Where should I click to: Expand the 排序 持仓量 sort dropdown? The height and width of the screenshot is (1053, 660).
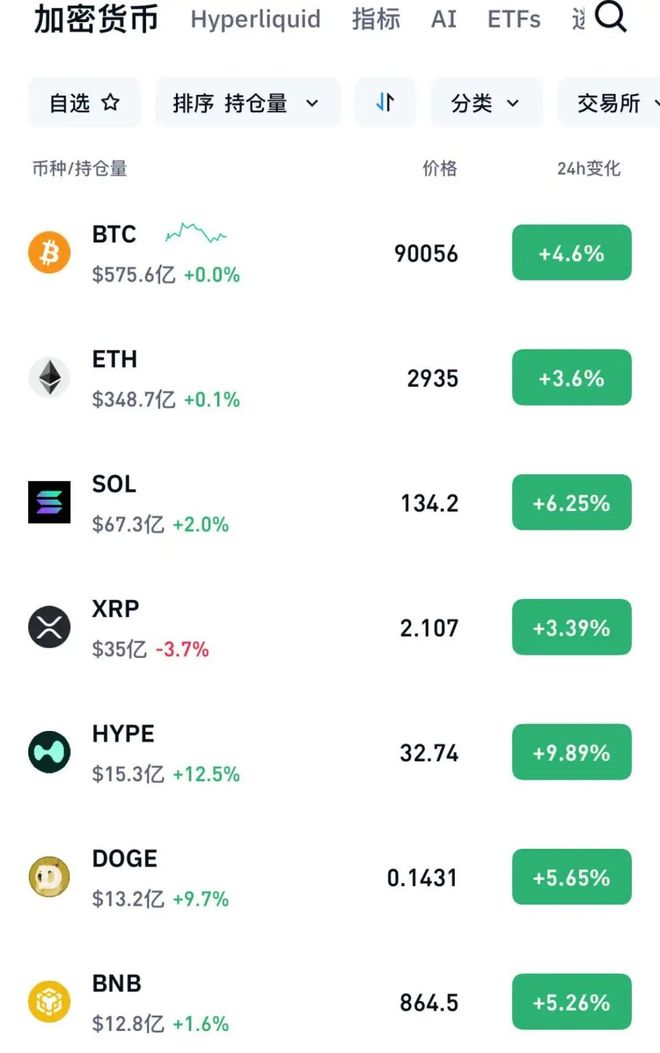[x=246, y=103]
